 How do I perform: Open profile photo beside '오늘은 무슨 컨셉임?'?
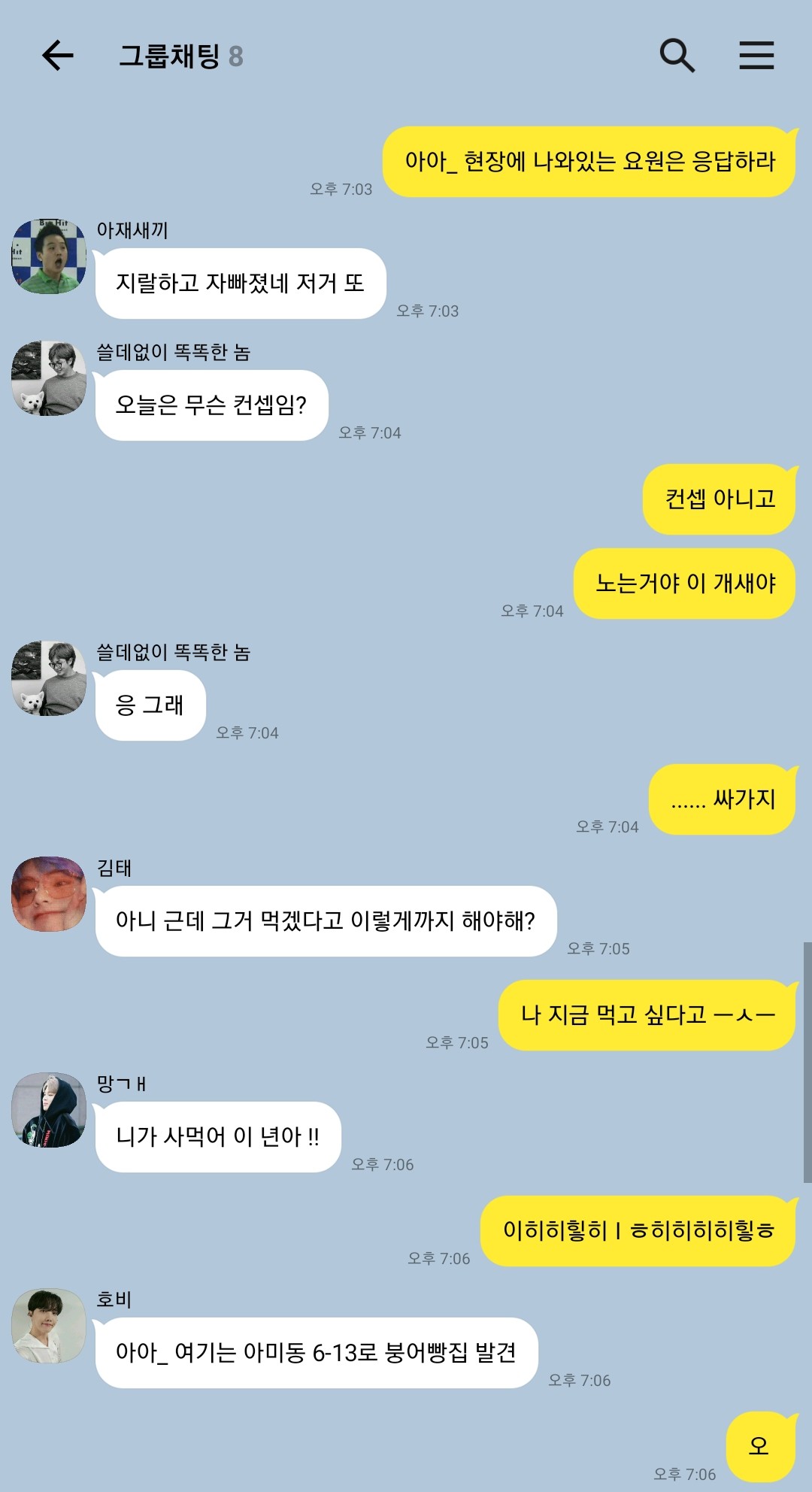(x=49, y=378)
